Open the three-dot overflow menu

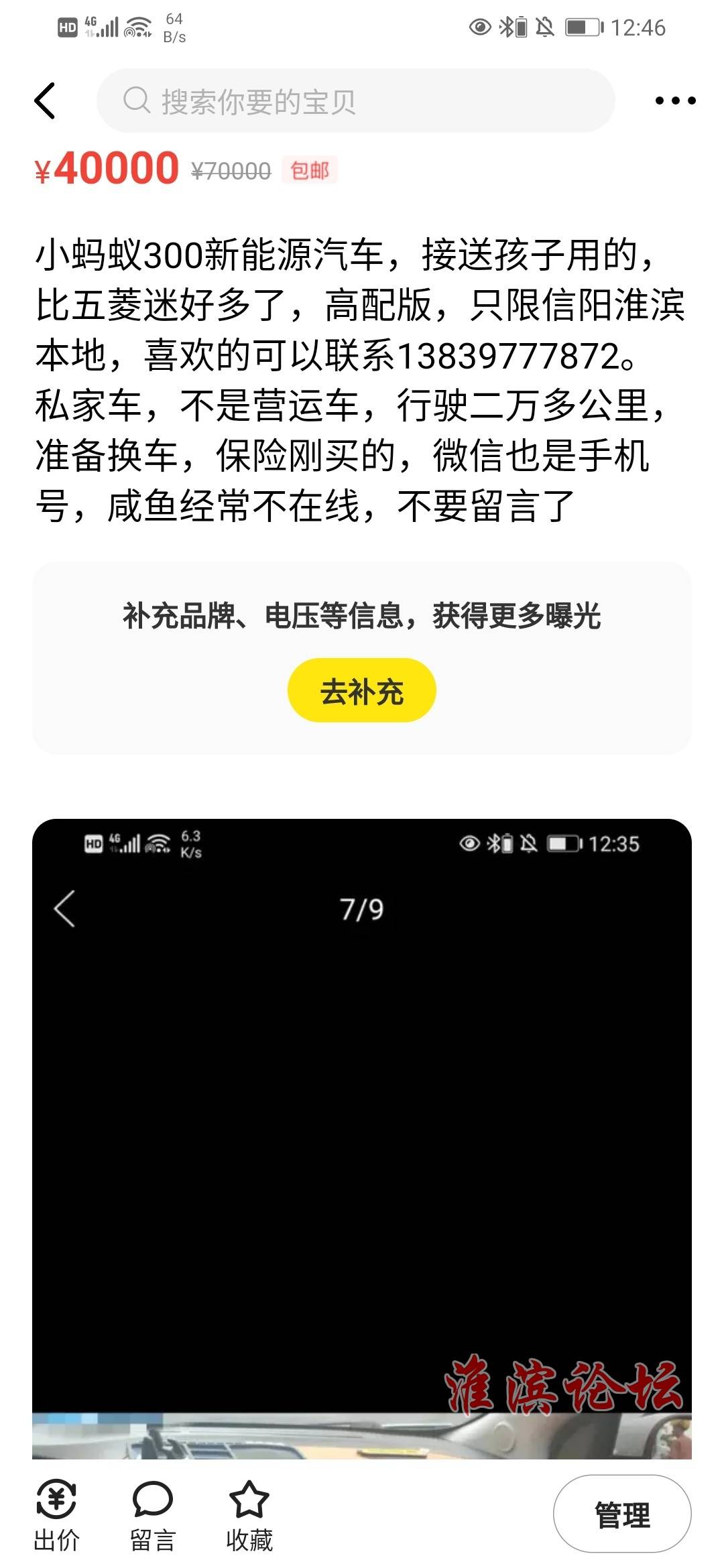tap(674, 101)
